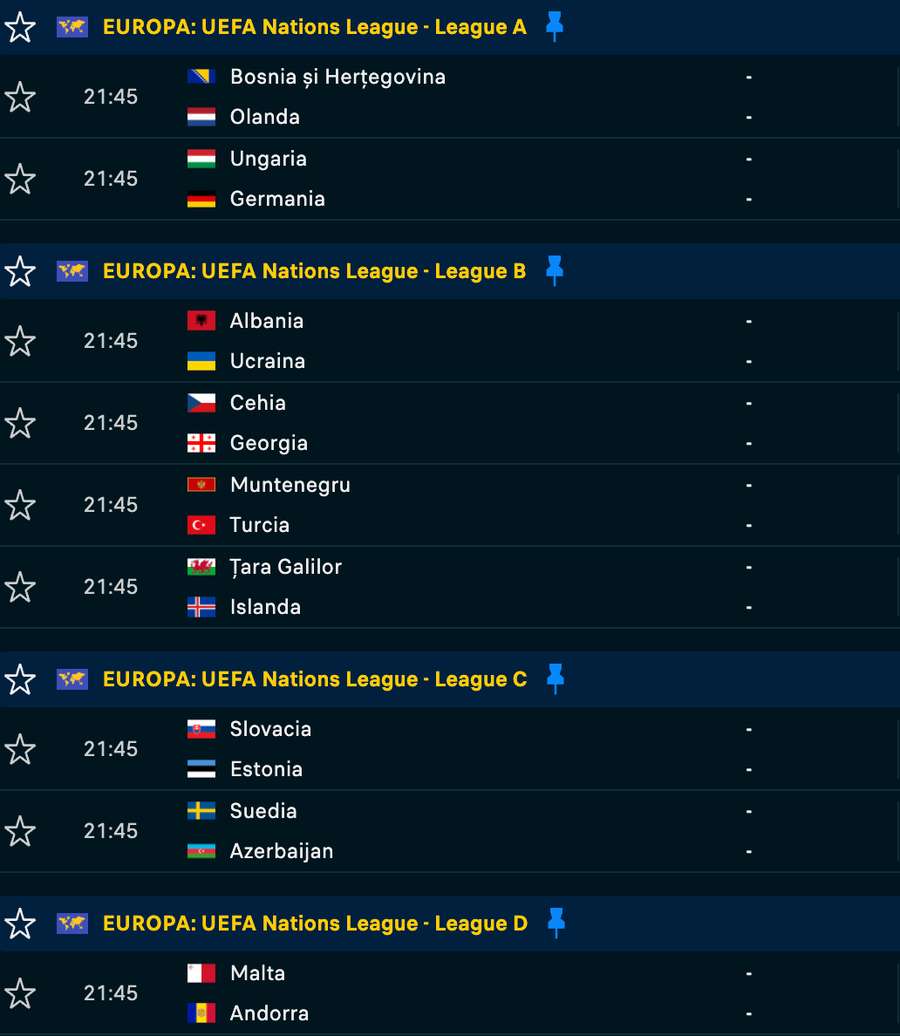
Task: Toggle the pin on League B
Action: point(554,271)
